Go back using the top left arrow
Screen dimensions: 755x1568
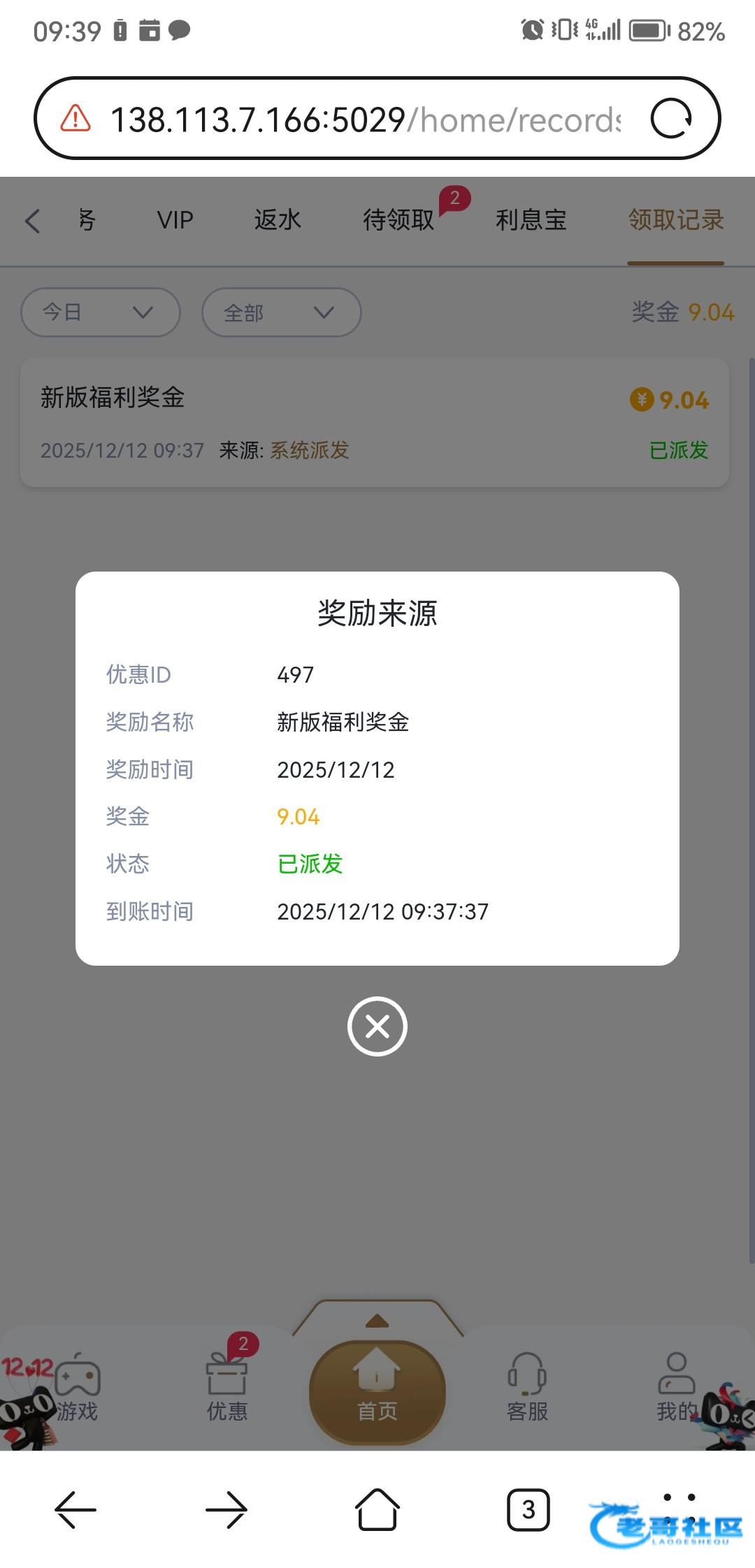point(33,221)
